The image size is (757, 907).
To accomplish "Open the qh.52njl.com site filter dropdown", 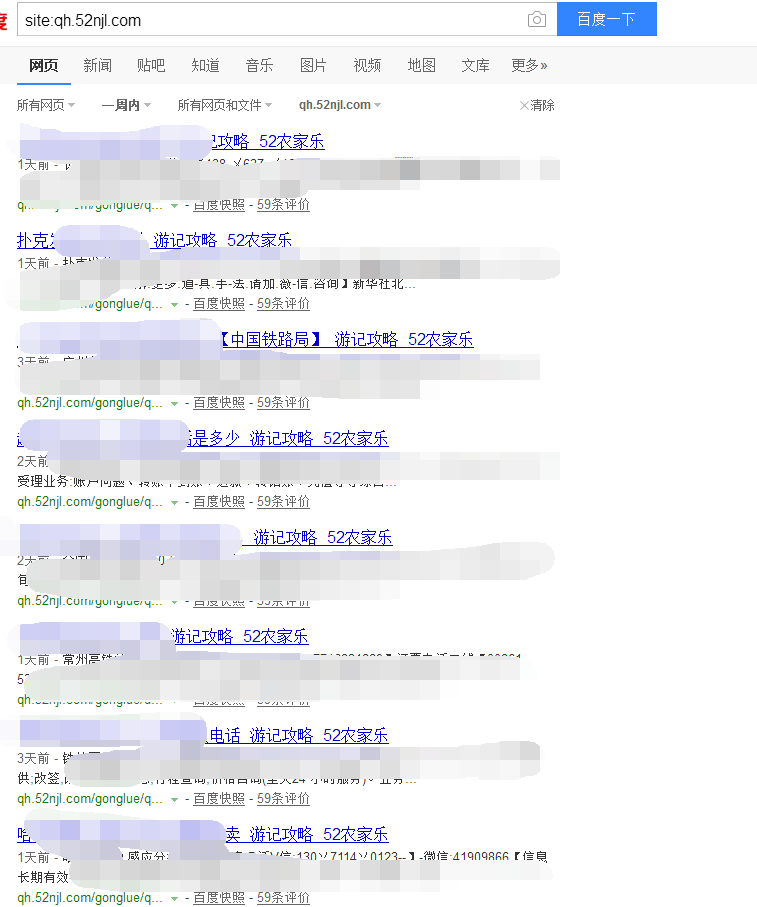I will click(339, 105).
